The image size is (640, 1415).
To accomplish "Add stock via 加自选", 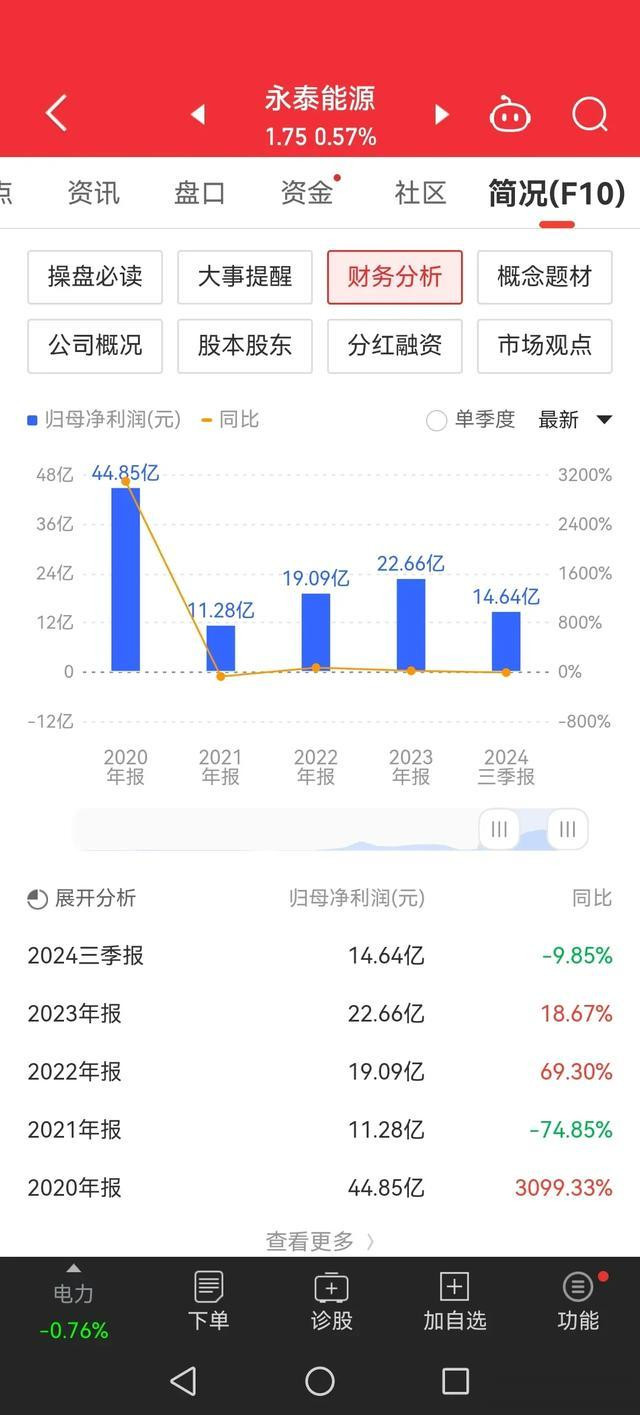I will coord(455,1301).
